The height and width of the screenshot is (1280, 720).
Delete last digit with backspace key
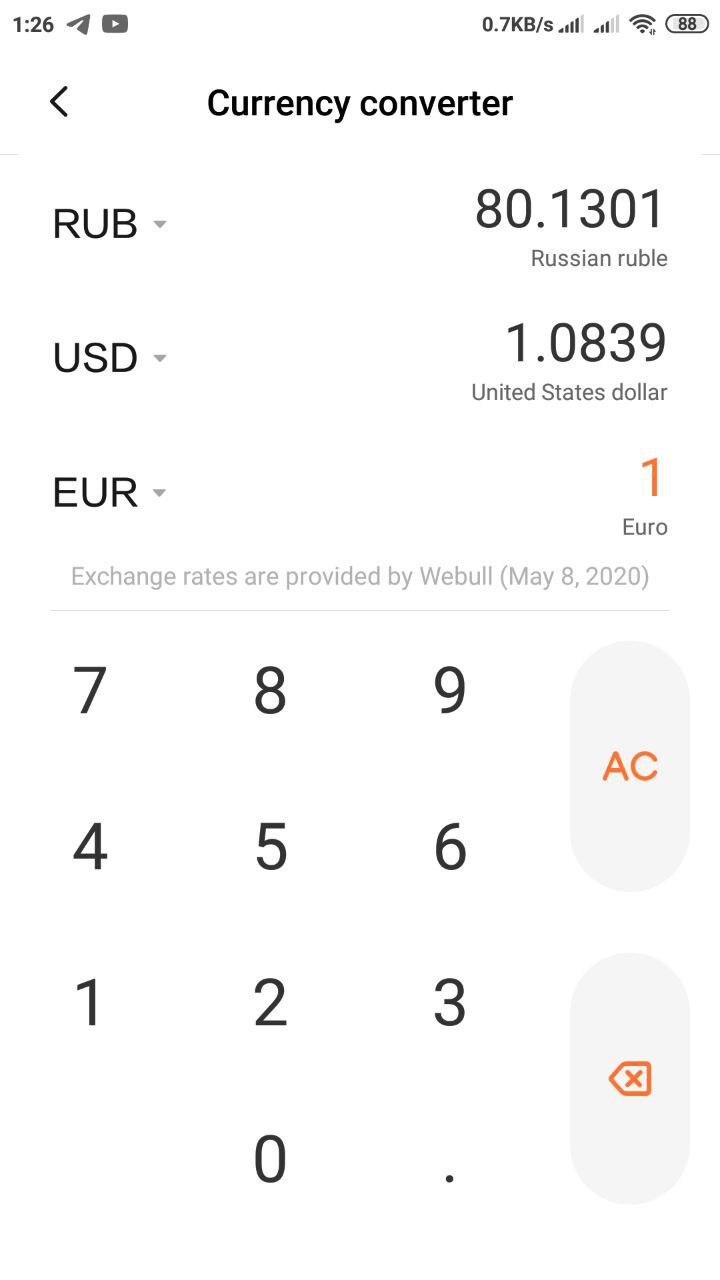(630, 1079)
